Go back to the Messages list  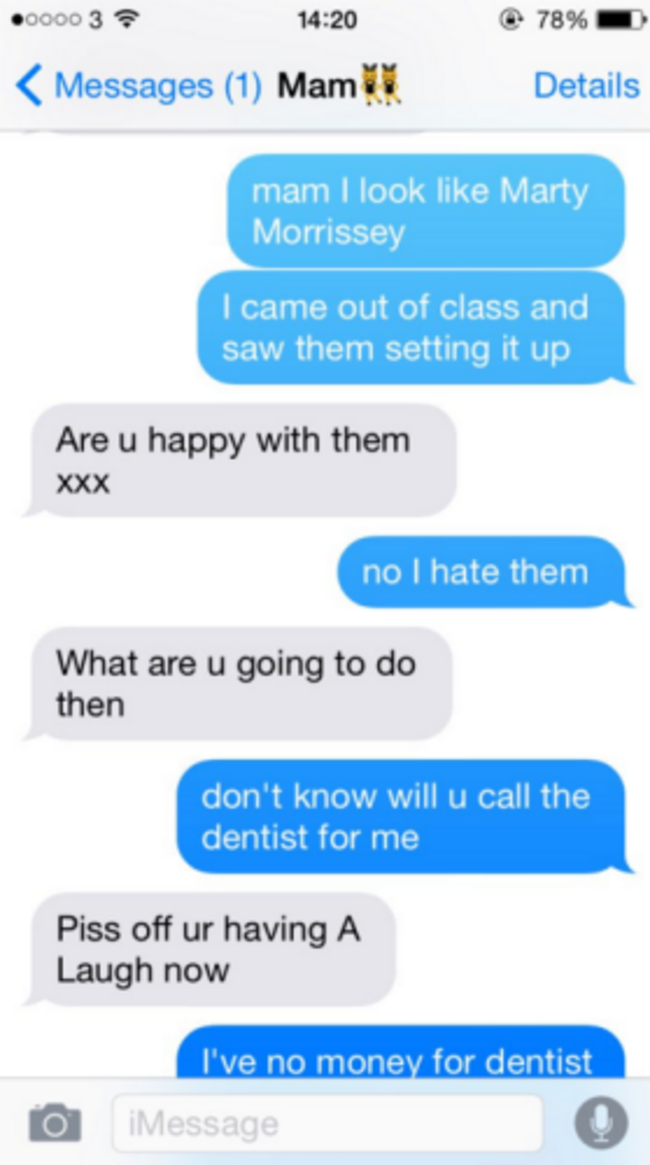coord(120,86)
